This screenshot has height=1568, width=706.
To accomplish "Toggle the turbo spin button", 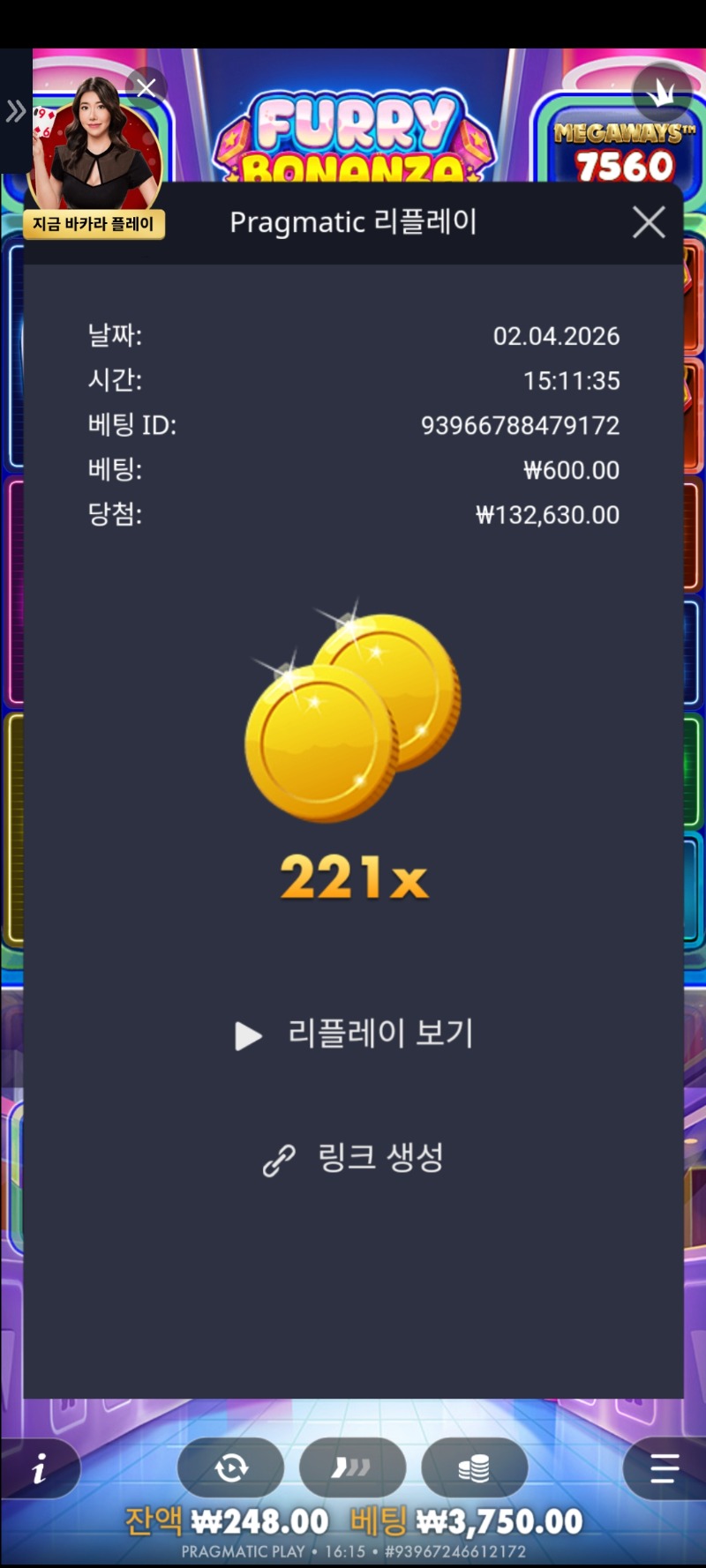I will click(x=352, y=1467).
